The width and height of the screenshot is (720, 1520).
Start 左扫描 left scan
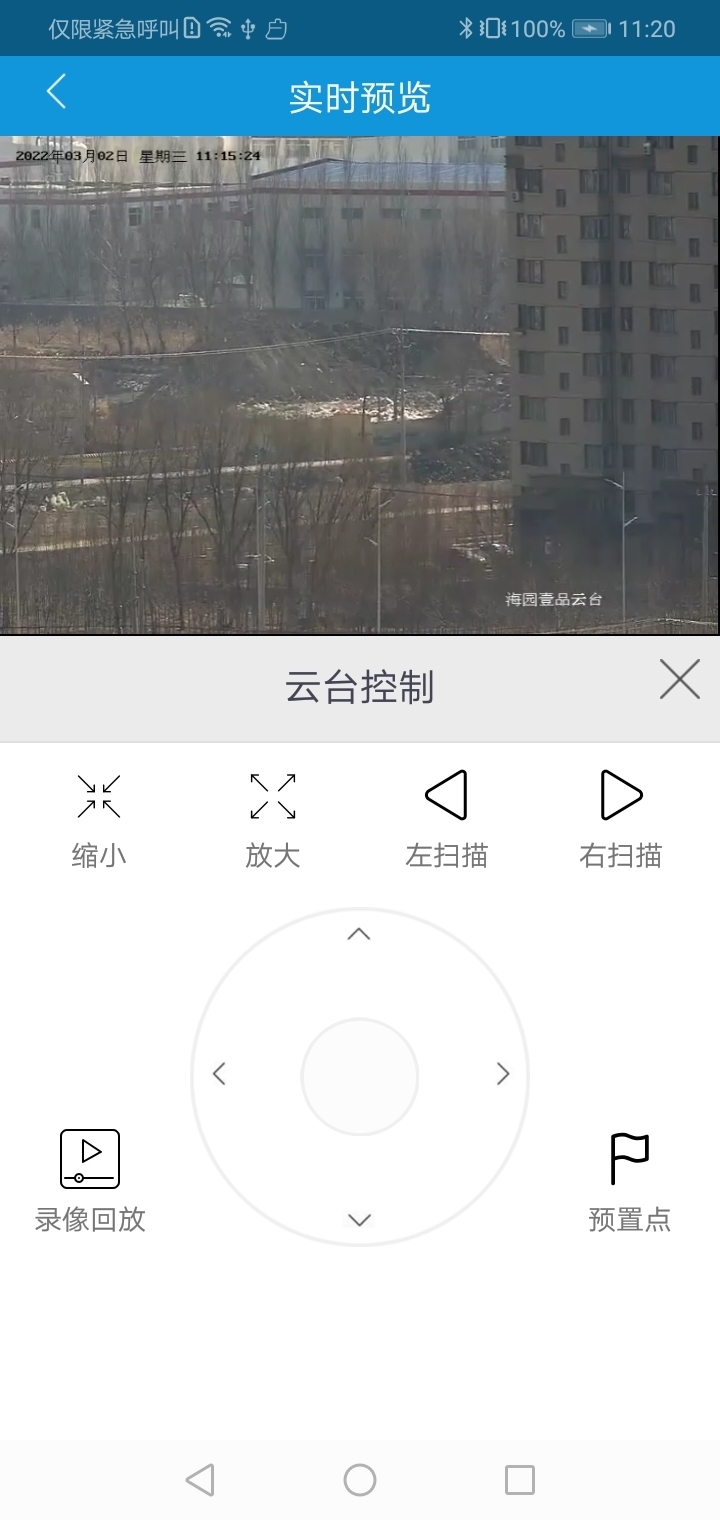pyautogui.click(x=446, y=817)
